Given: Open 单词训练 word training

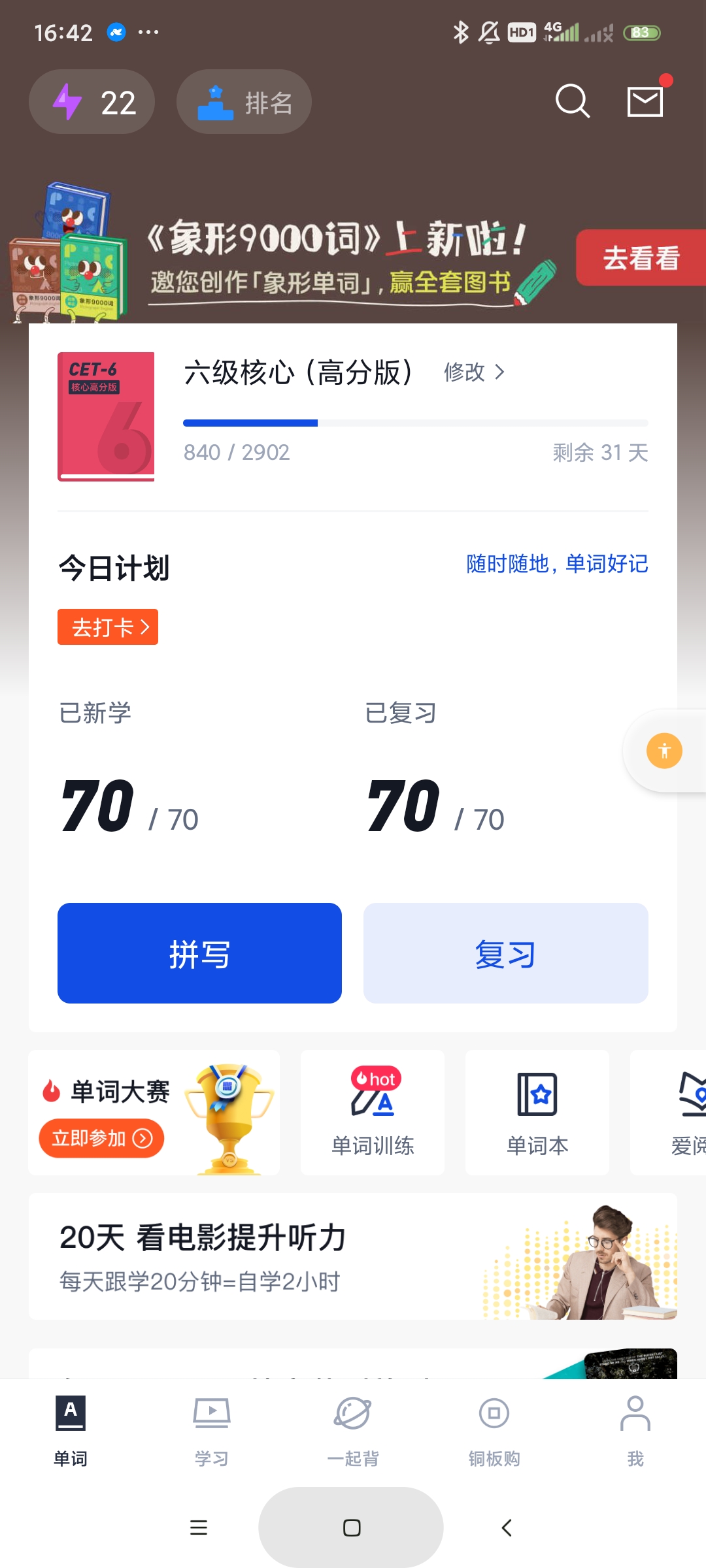Looking at the screenshot, I should pyautogui.click(x=373, y=1113).
